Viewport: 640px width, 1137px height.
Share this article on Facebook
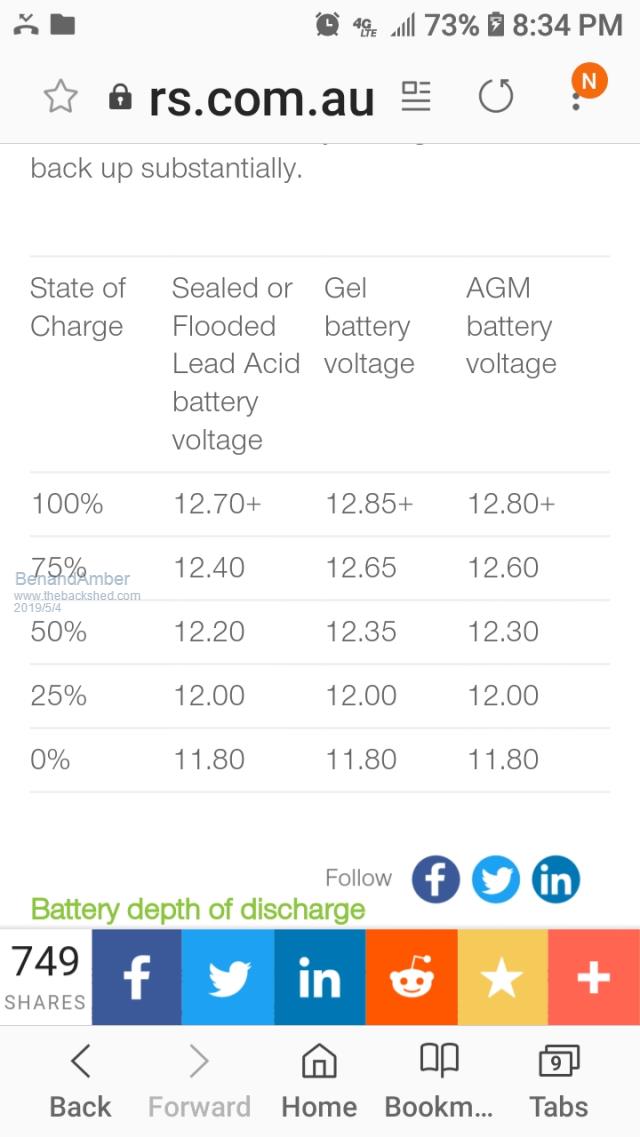pos(137,978)
